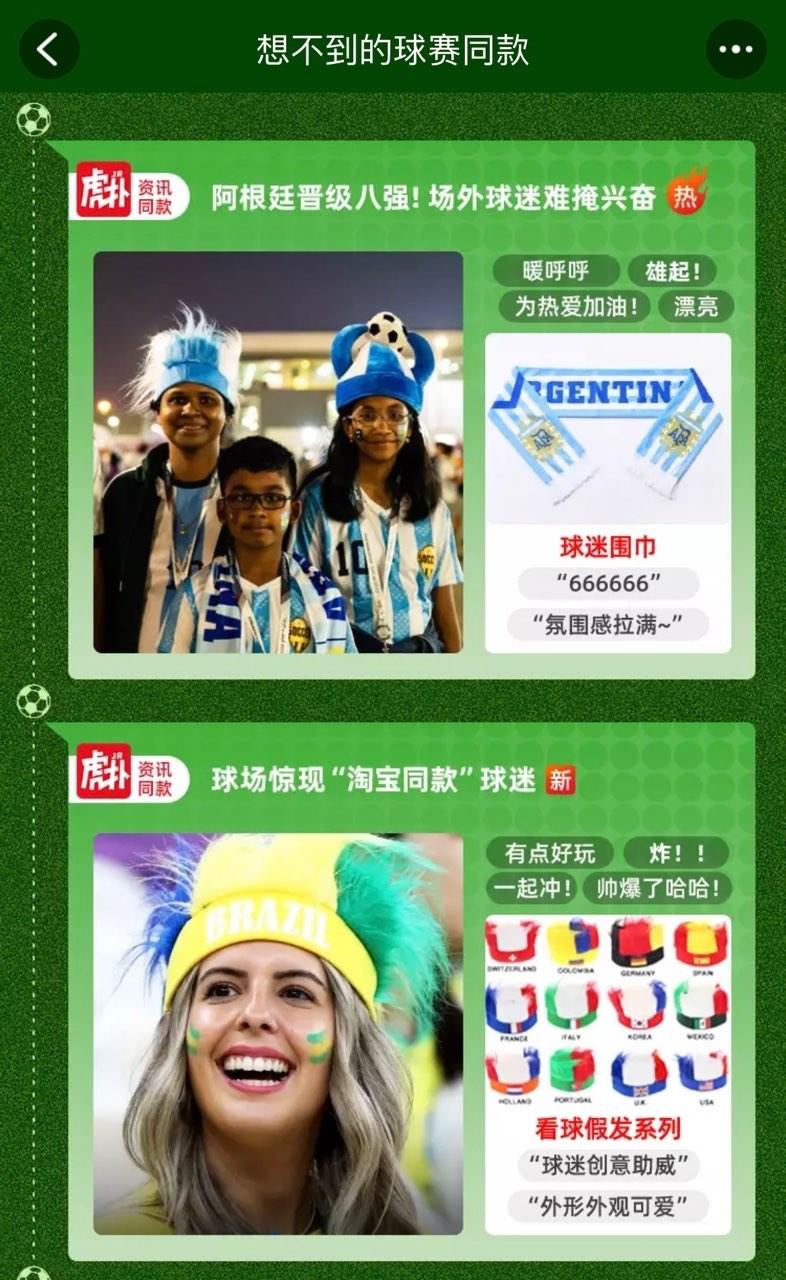View the 看球假发系列 wig product card
The image size is (786, 1280).
point(608,1010)
